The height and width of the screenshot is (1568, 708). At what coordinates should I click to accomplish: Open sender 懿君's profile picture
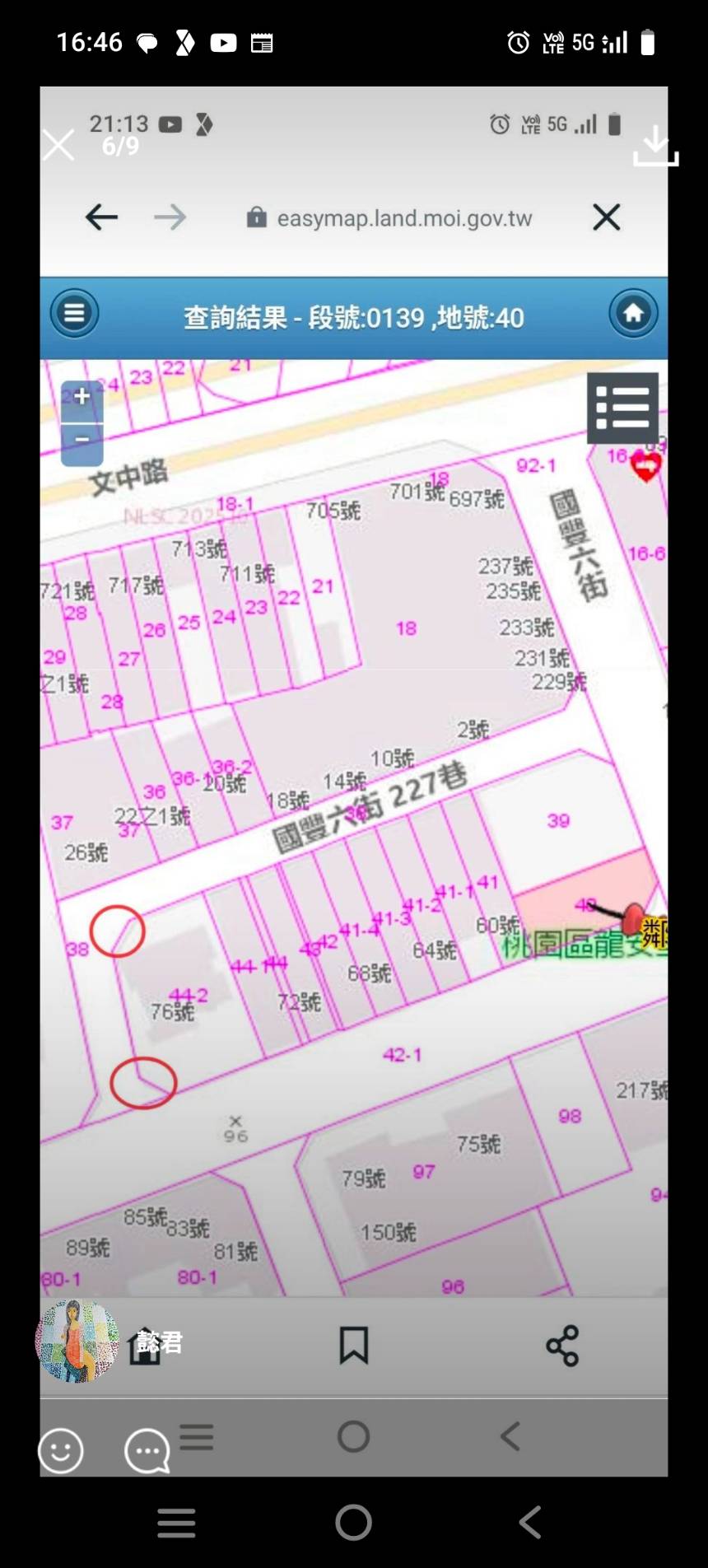(x=76, y=1342)
